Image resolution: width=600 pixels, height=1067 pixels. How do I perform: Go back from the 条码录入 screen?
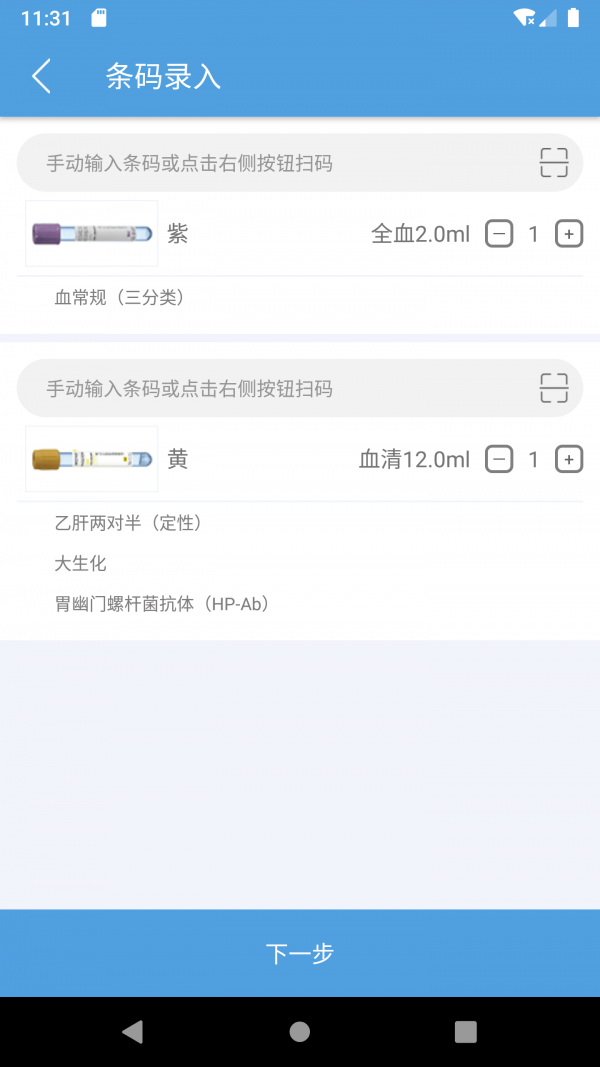[x=41, y=77]
